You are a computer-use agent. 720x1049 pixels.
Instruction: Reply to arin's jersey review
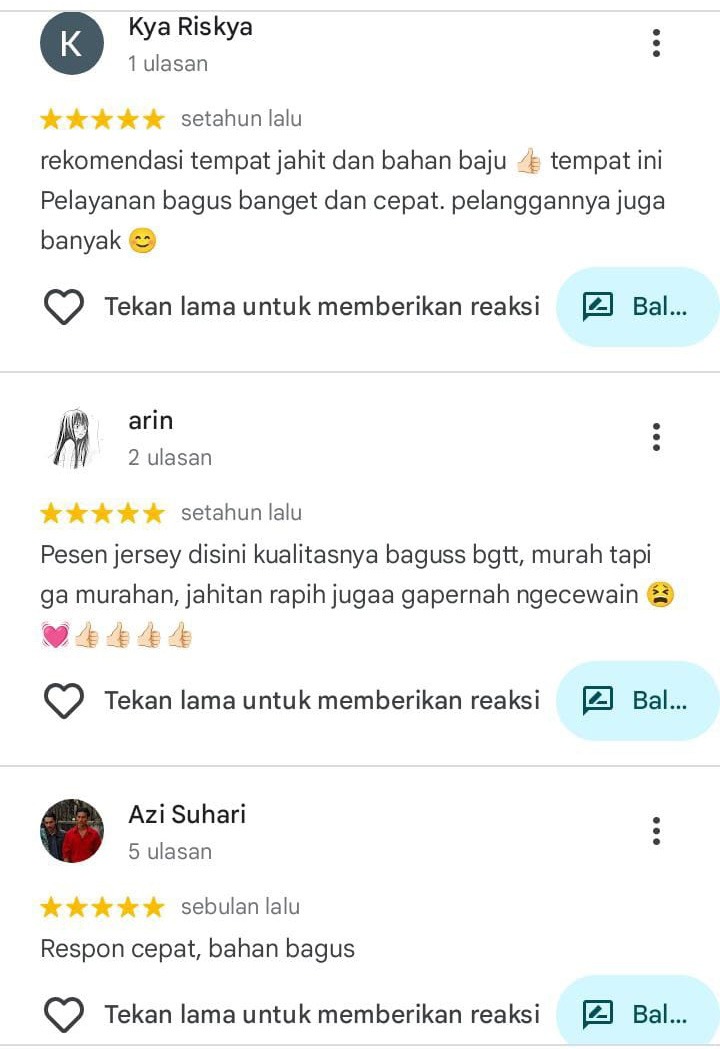pos(637,701)
